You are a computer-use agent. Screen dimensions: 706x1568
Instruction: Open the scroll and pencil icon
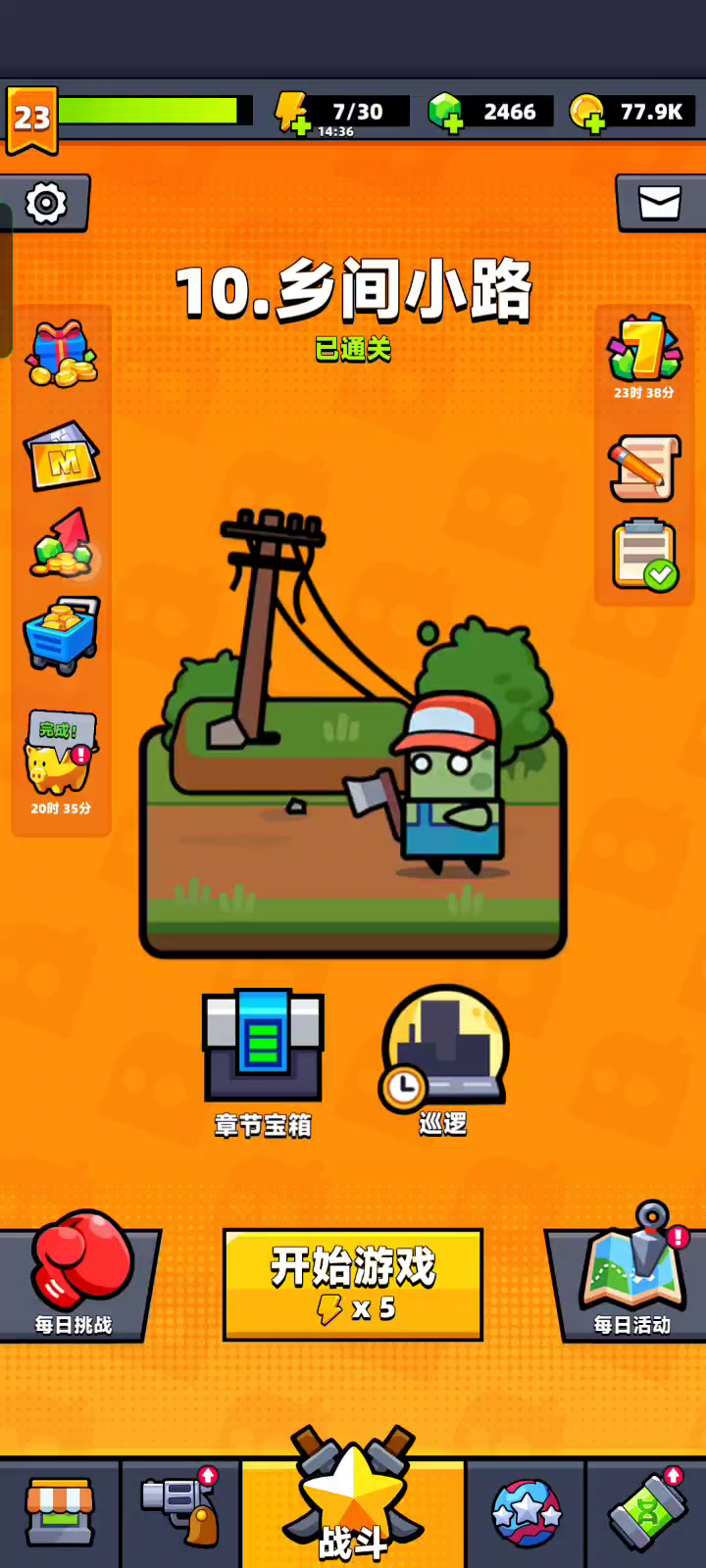[644, 467]
